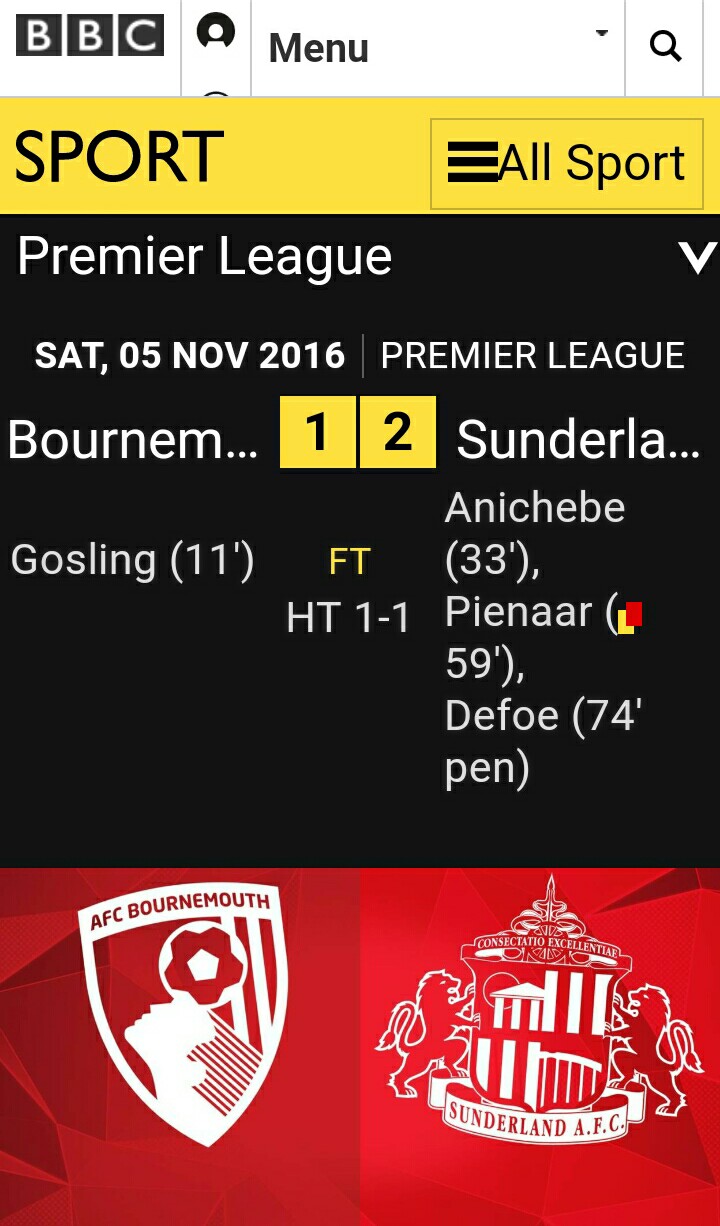Viewport: 720px width, 1226px height.
Task: Expand the Premier League section chevron
Action: coord(698,258)
